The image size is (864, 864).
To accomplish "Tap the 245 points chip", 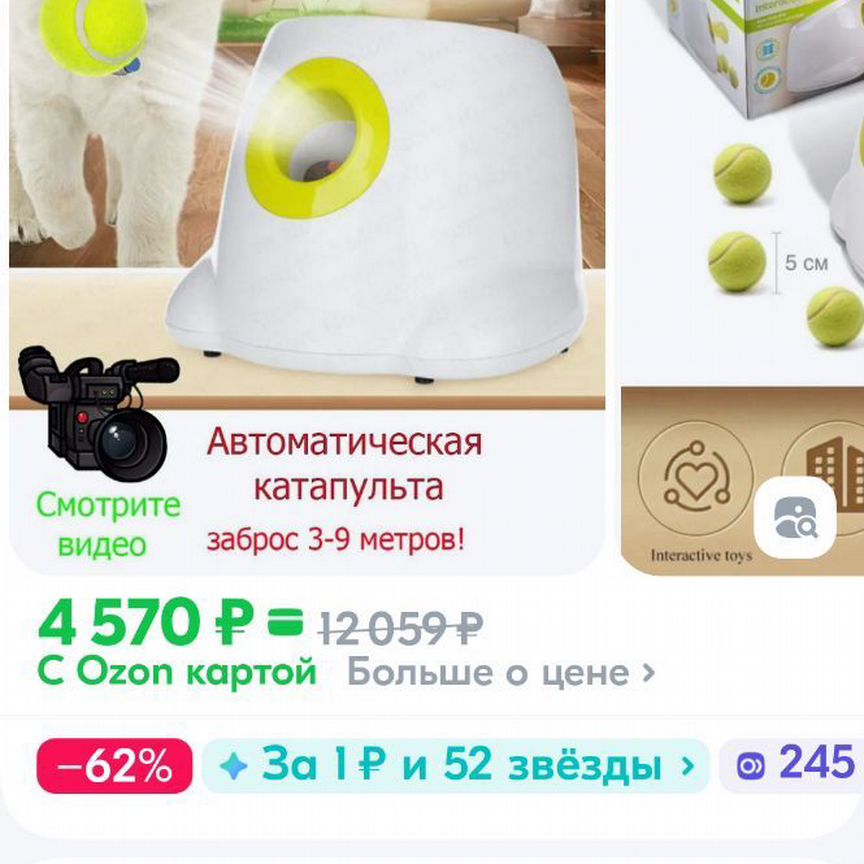I will tap(795, 765).
